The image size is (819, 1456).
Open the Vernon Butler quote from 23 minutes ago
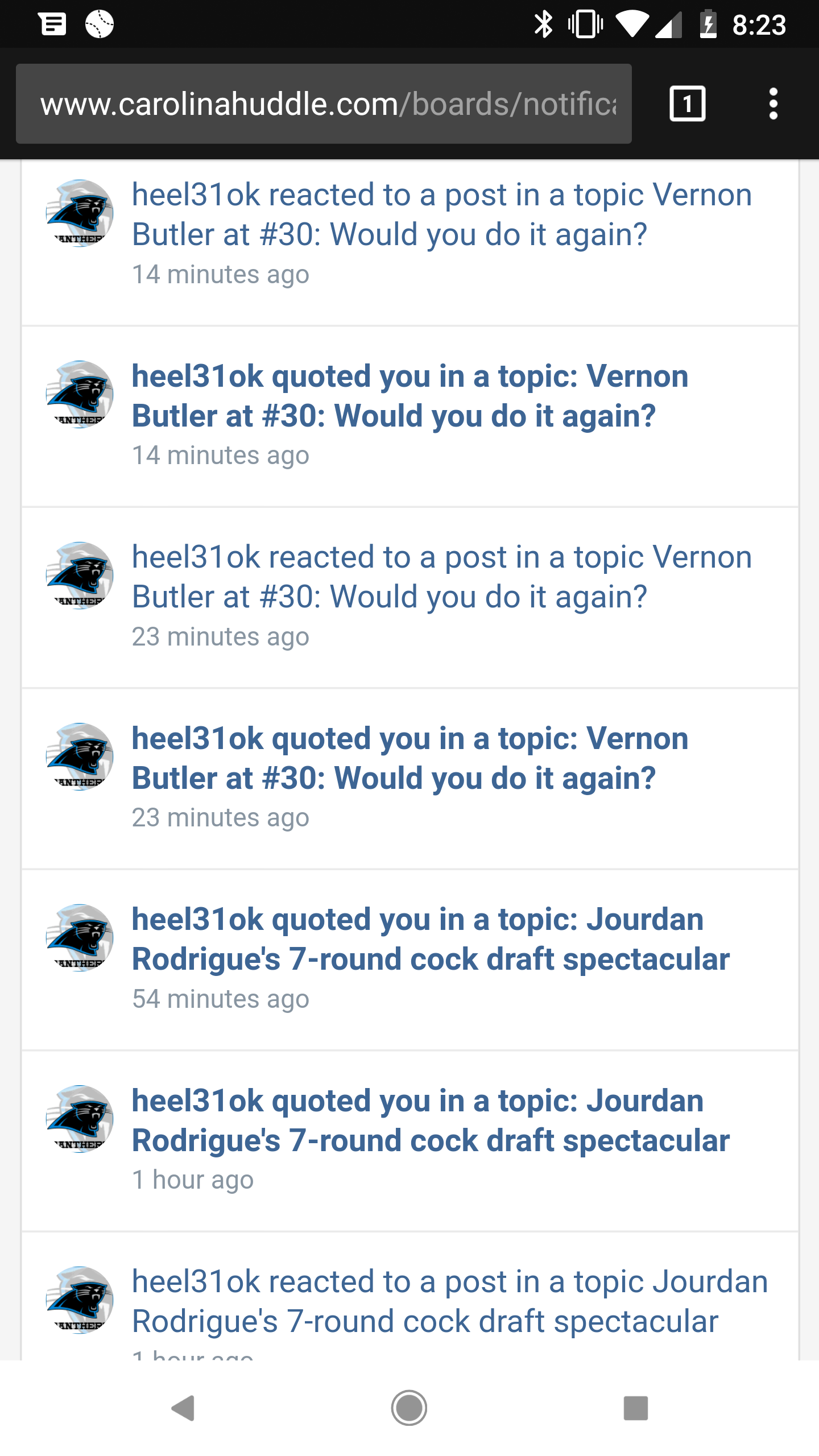[410, 758]
